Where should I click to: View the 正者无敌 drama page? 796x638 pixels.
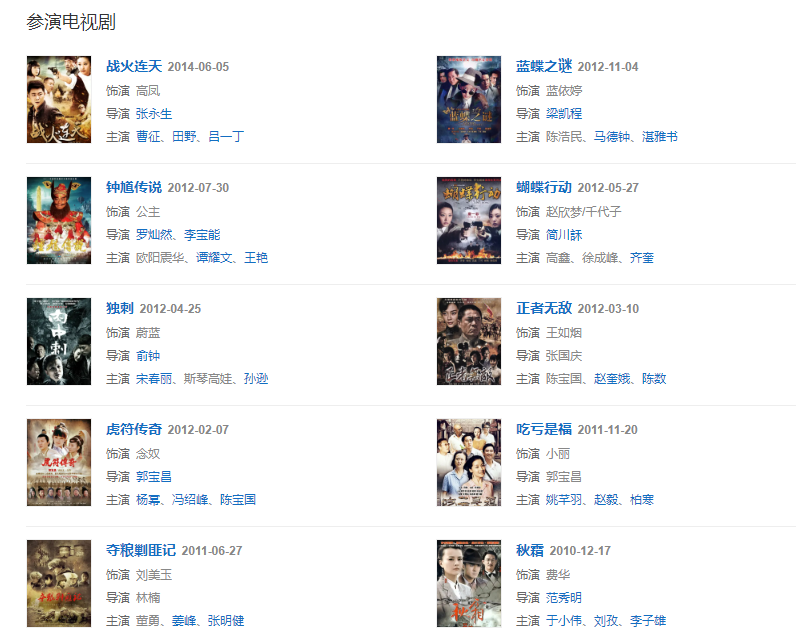tap(544, 309)
